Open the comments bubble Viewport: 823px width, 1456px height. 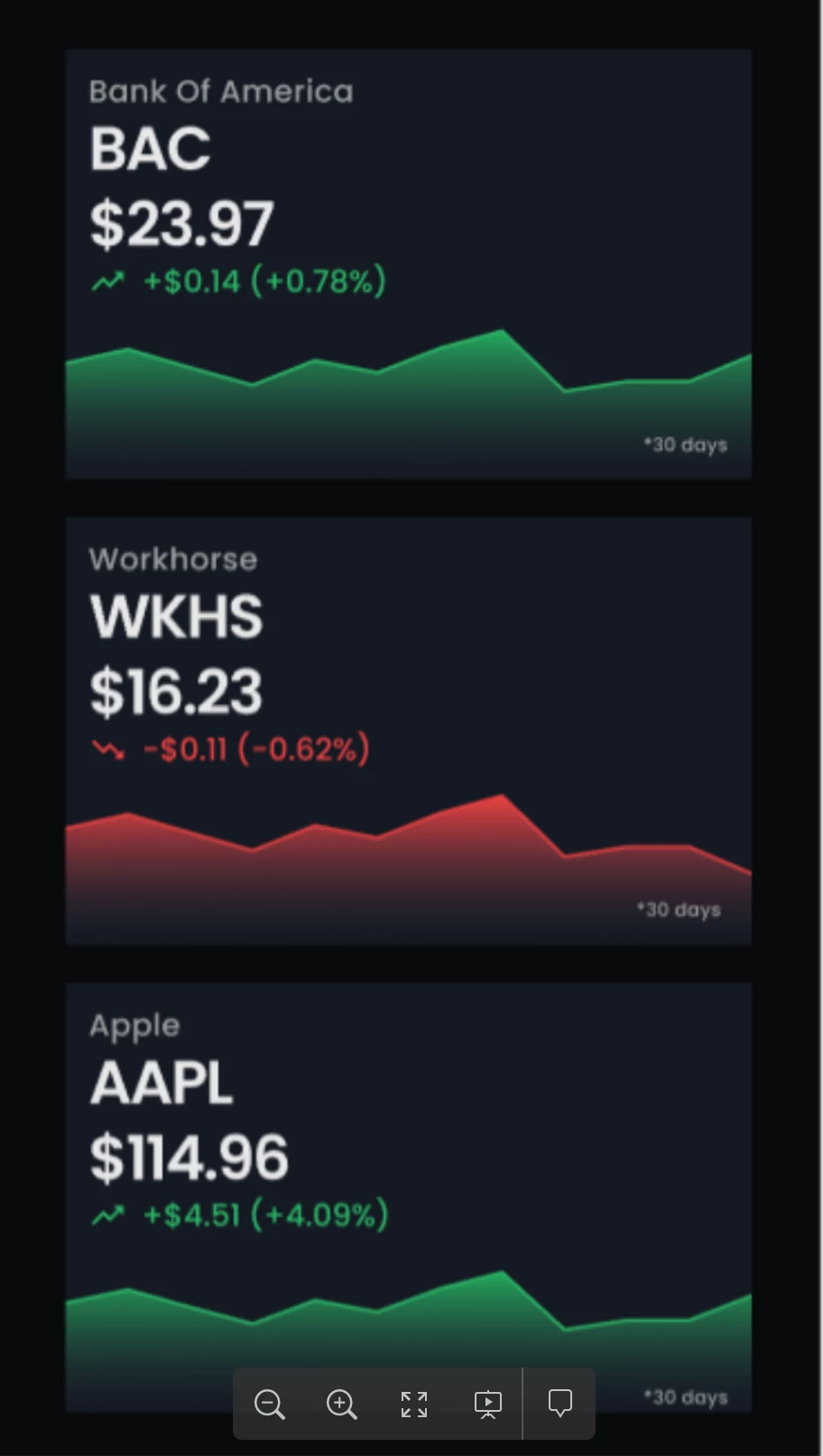point(560,1403)
